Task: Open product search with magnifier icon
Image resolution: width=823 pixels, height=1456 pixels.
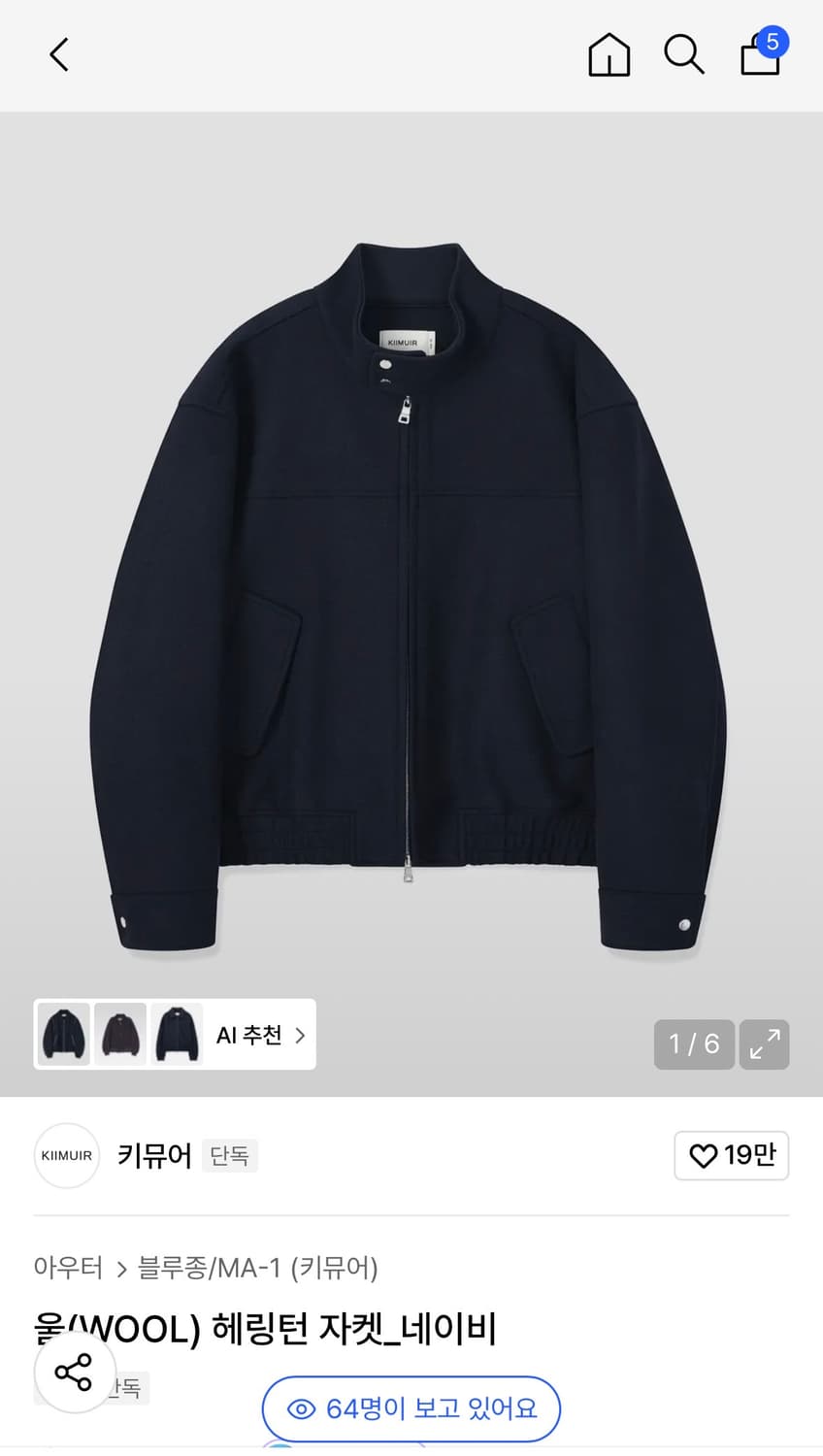Action: point(684,54)
